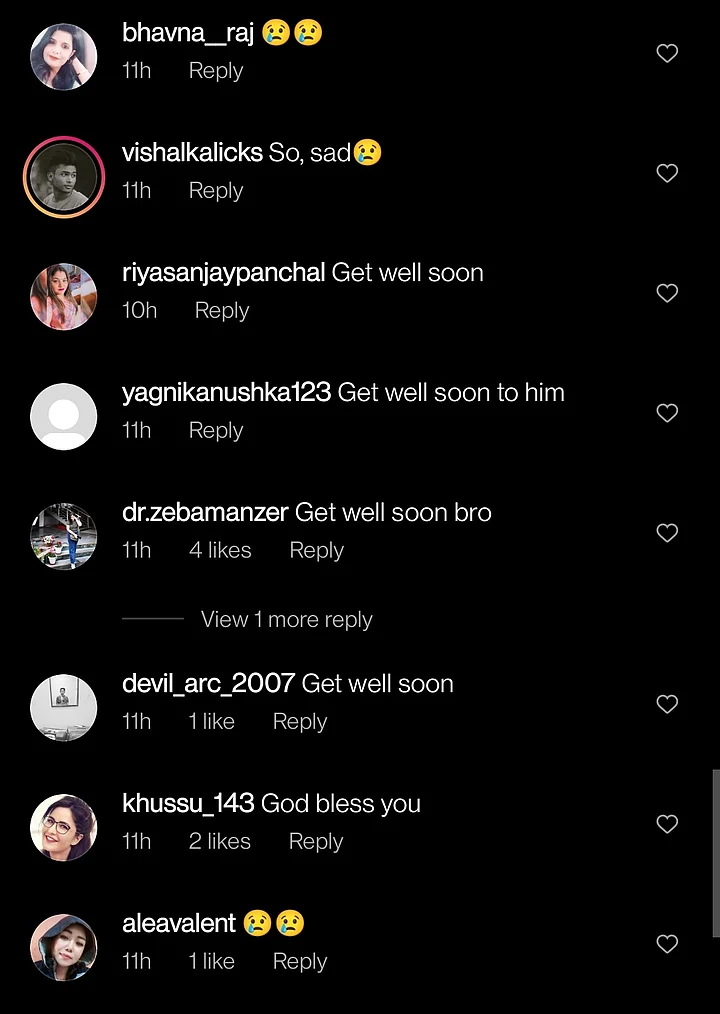Reply to vishalkalicks' comment
Screen dimensions: 720x1014
tap(216, 191)
